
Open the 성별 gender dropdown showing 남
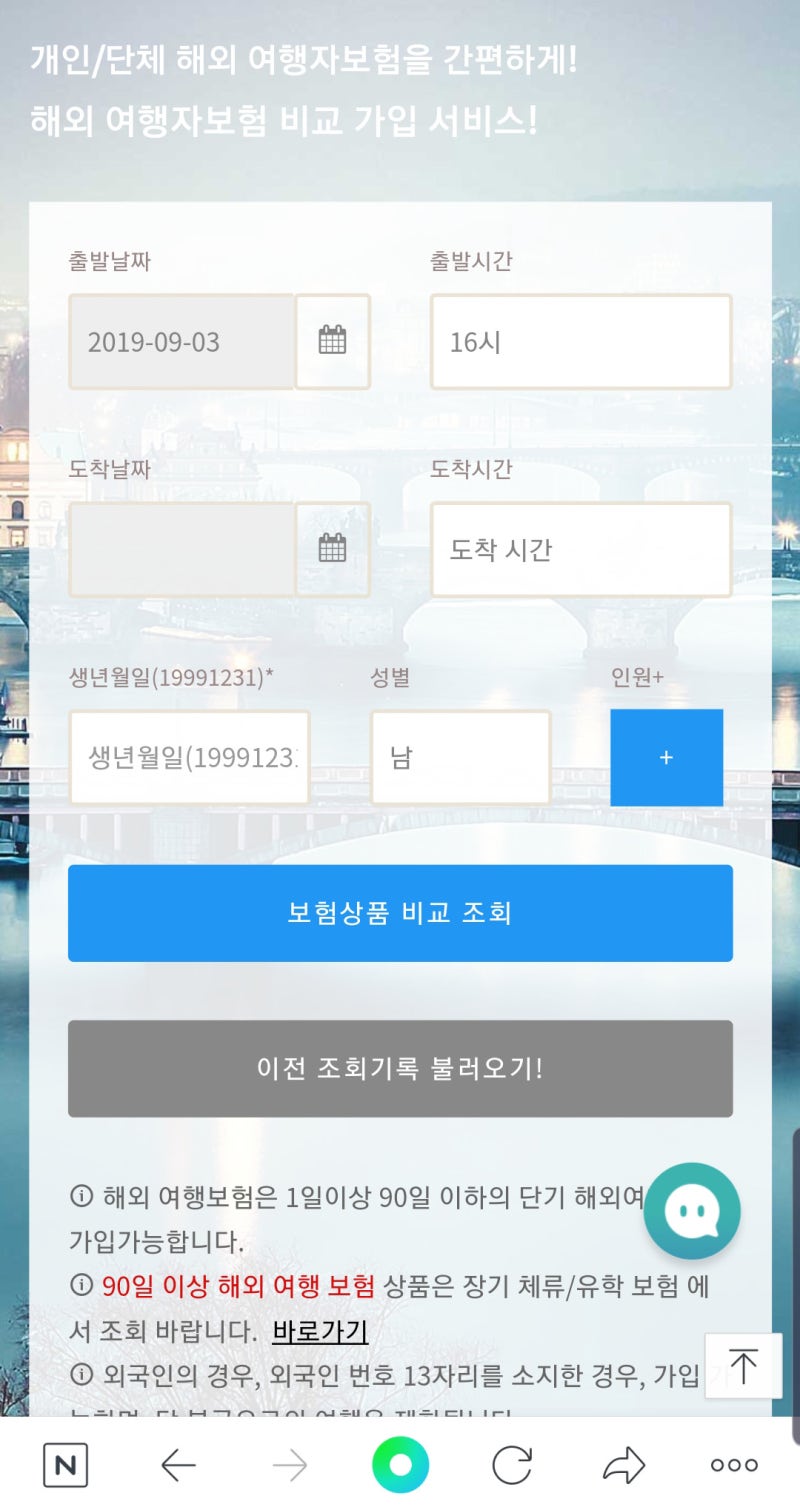click(460, 757)
